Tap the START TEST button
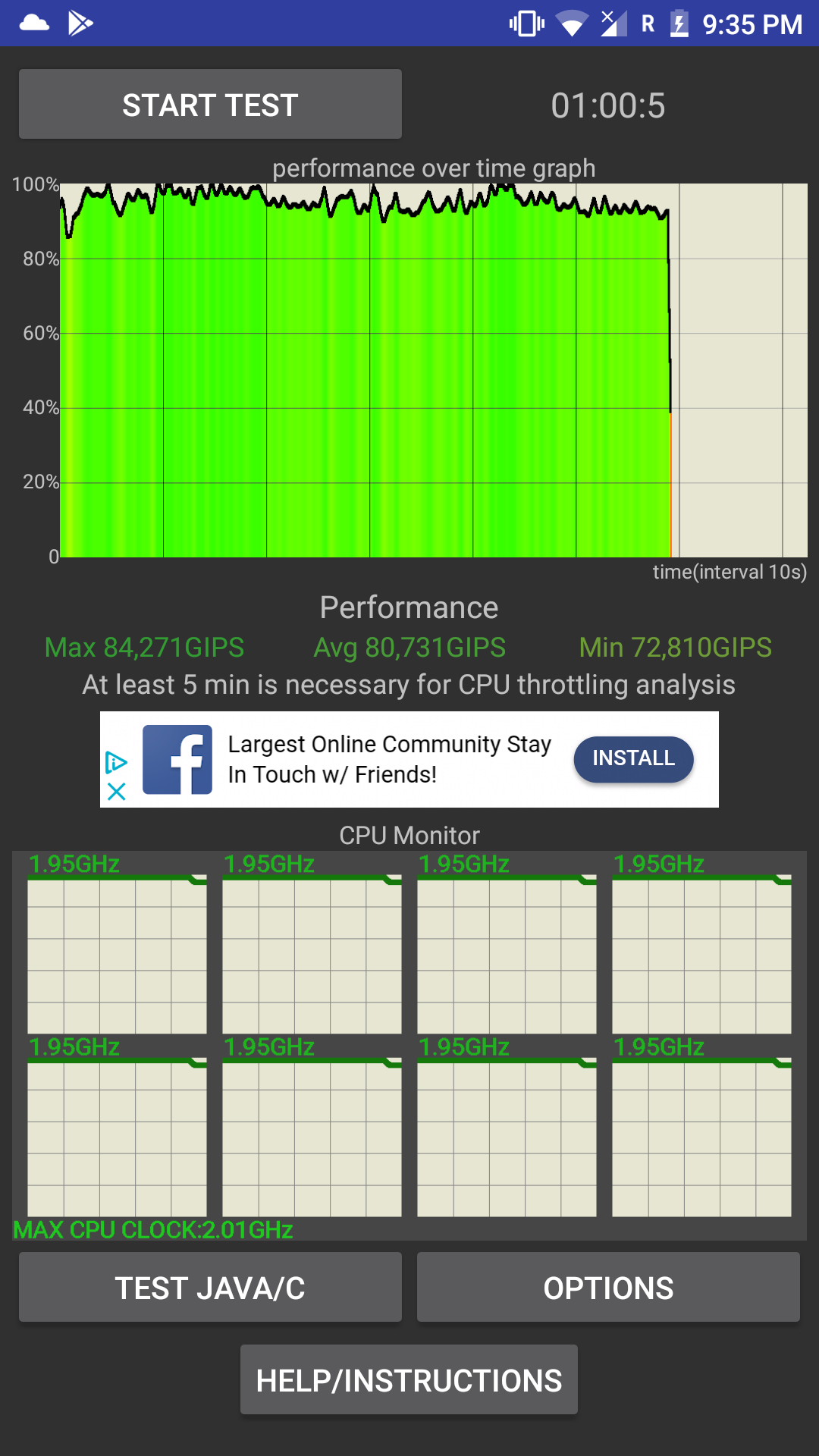This screenshot has height=1456, width=819. (210, 105)
